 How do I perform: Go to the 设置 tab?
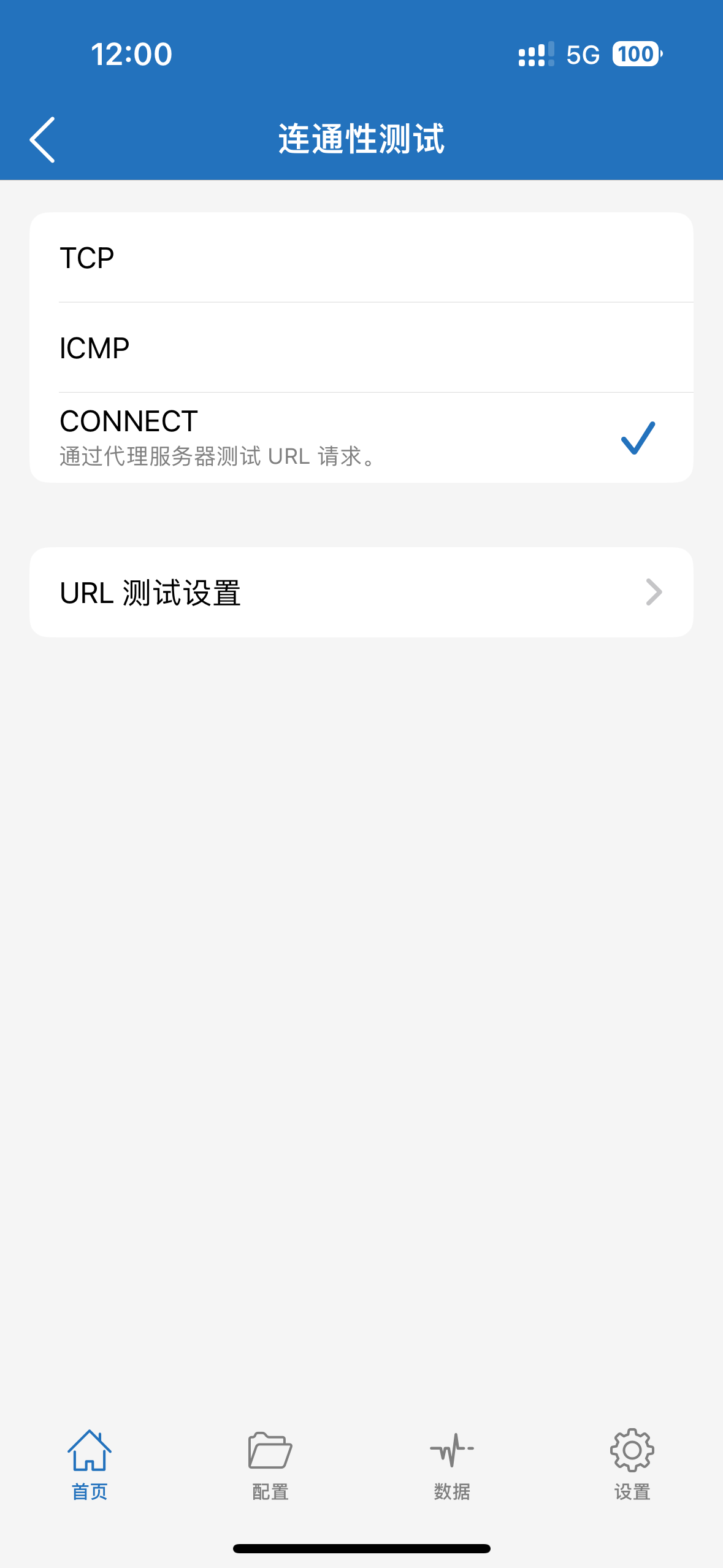(632, 1464)
